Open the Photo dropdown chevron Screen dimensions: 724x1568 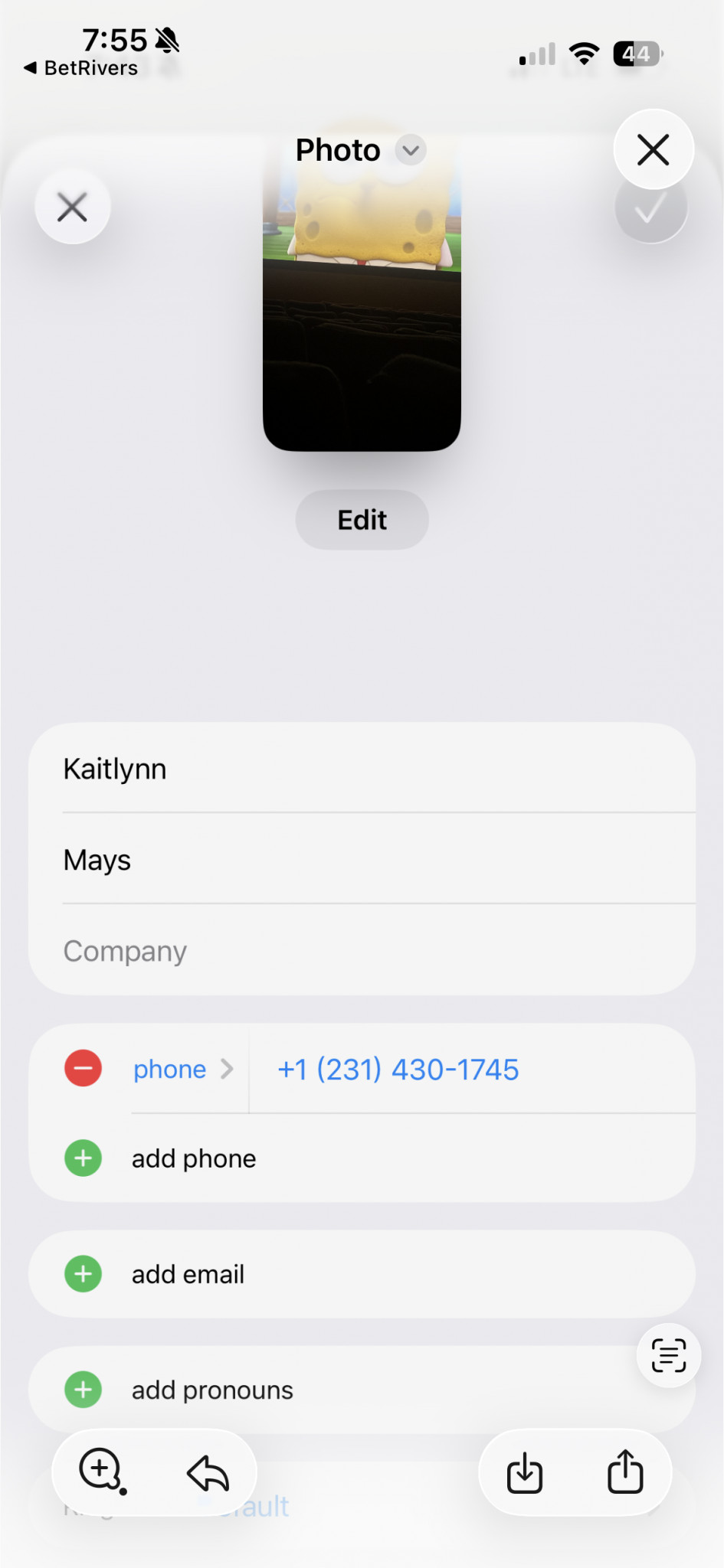pos(411,149)
